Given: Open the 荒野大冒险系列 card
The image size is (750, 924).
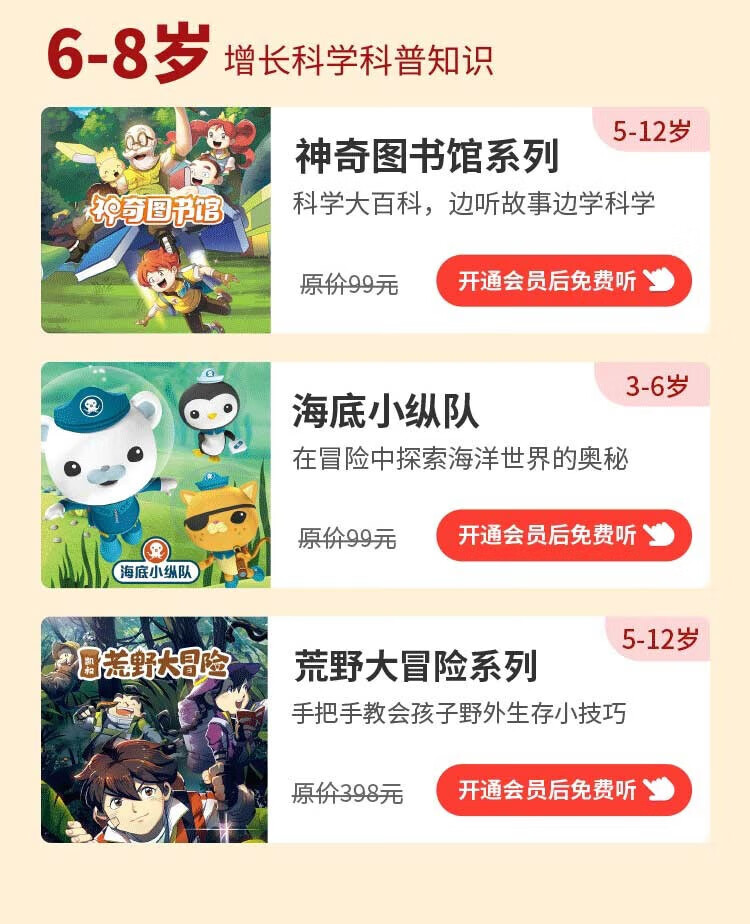Looking at the screenshot, I should click(416, 666).
